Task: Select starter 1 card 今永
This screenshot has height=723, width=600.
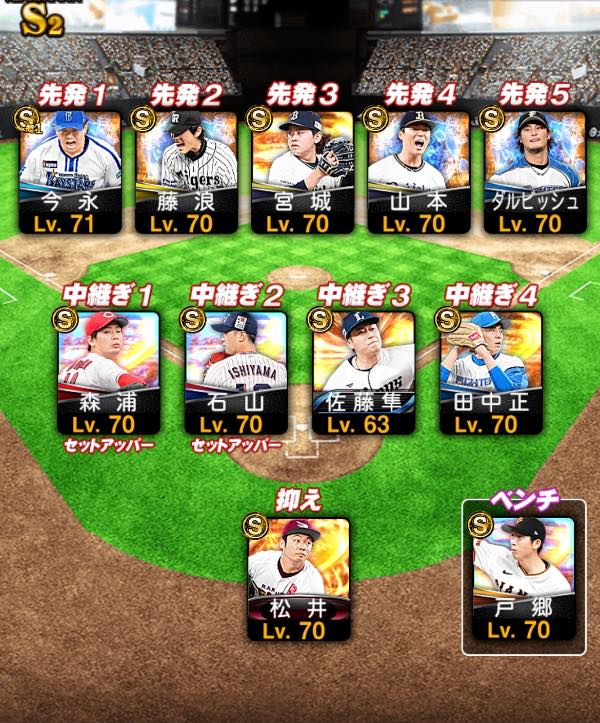Action: click(x=70, y=172)
